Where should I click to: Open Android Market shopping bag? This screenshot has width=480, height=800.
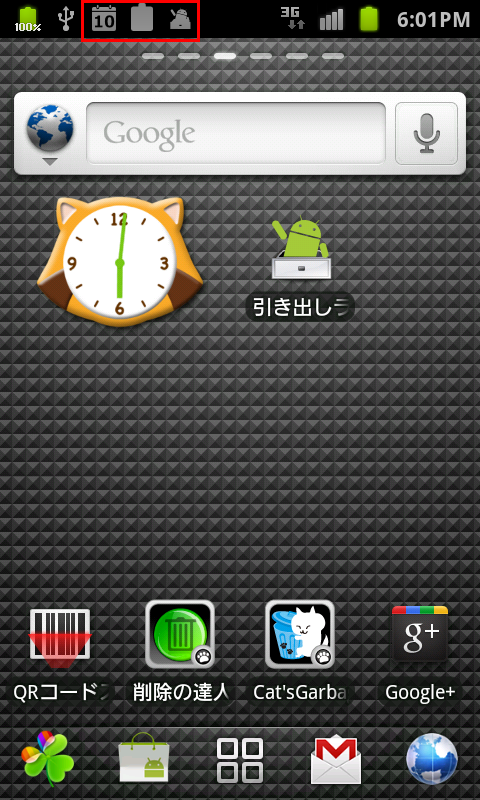coord(144,760)
